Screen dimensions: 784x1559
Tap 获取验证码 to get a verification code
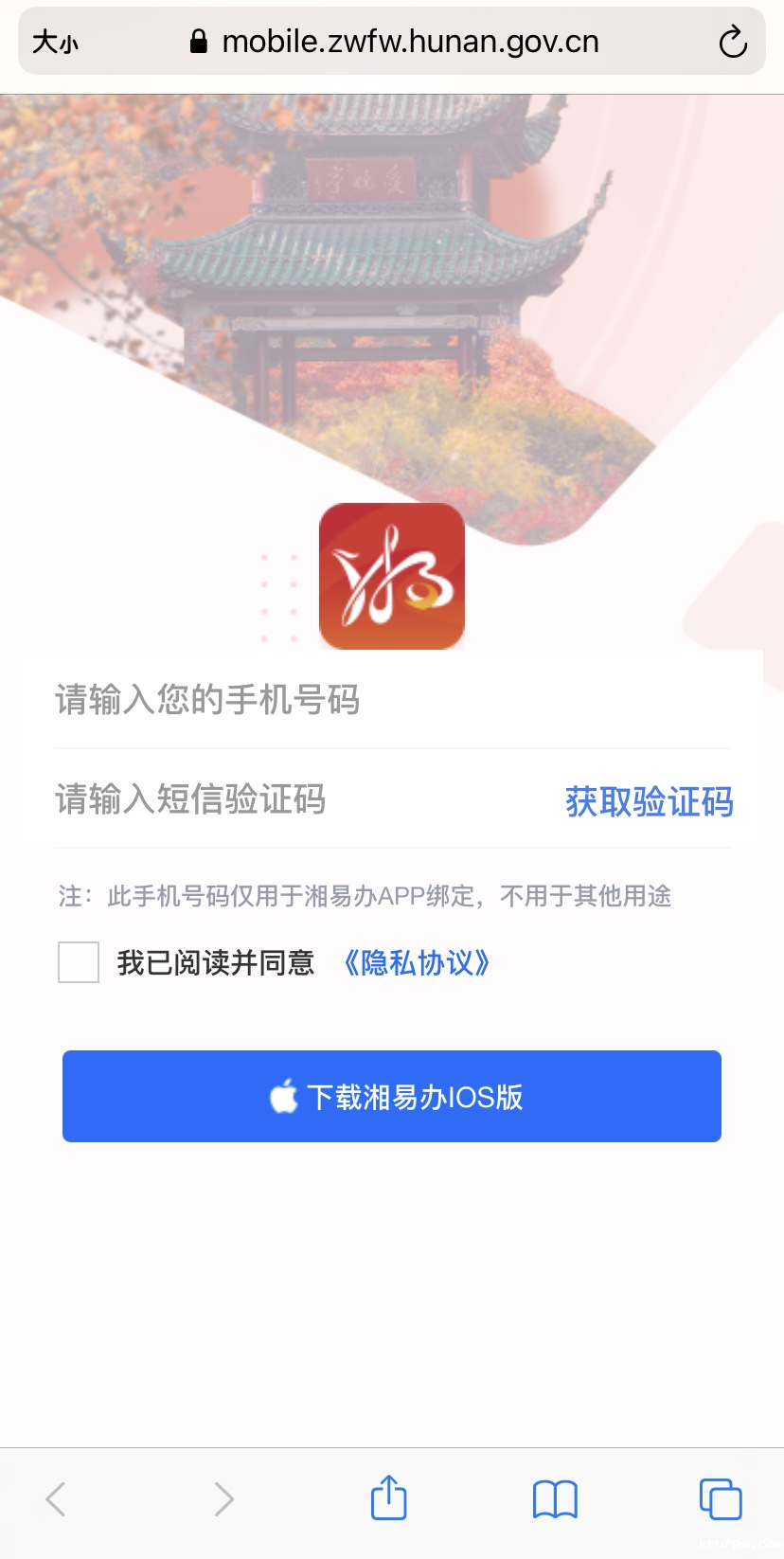[649, 801]
